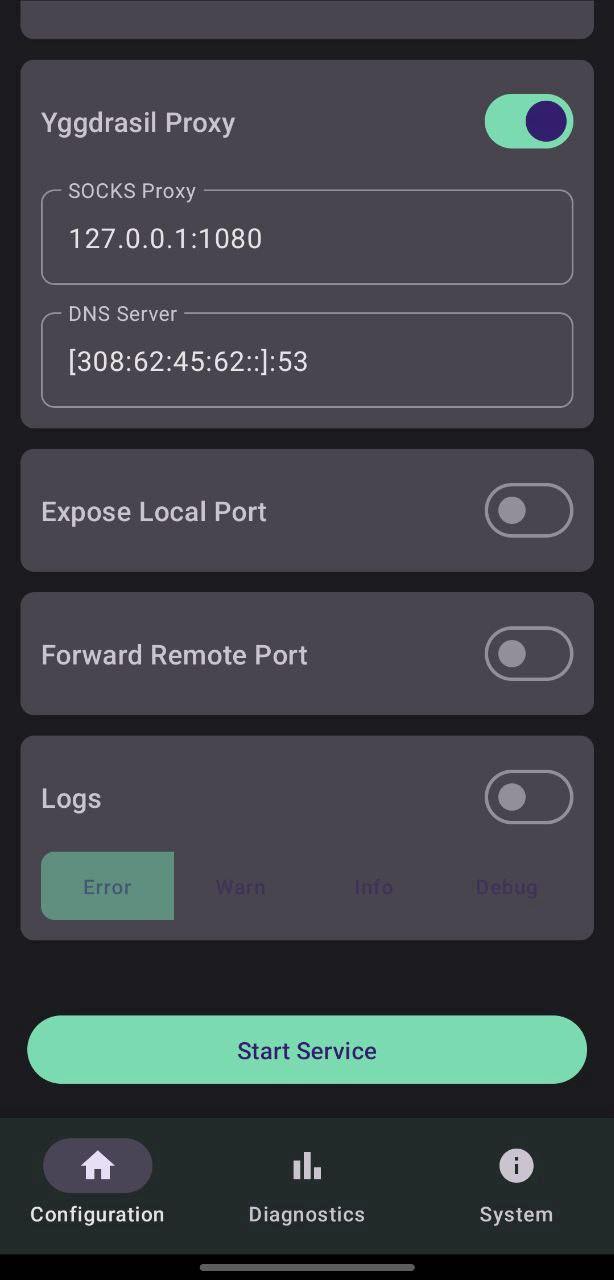Image resolution: width=614 pixels, height=1280 pixels.
Task: Switch to the Diagnostics tab
Action: (x=306, y=1185)
